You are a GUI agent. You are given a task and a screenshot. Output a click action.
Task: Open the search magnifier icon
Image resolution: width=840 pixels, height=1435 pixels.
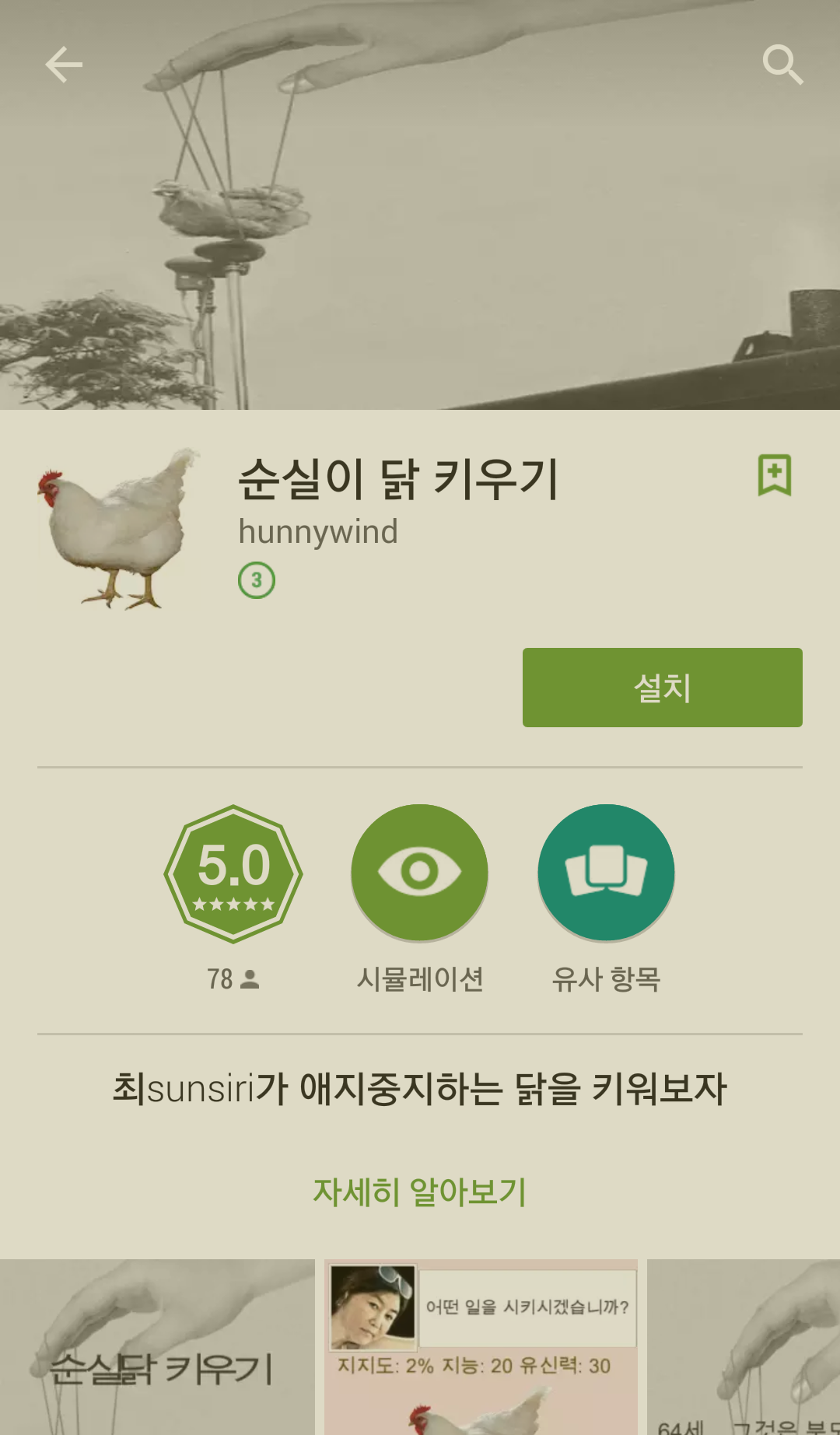[782, 65]
